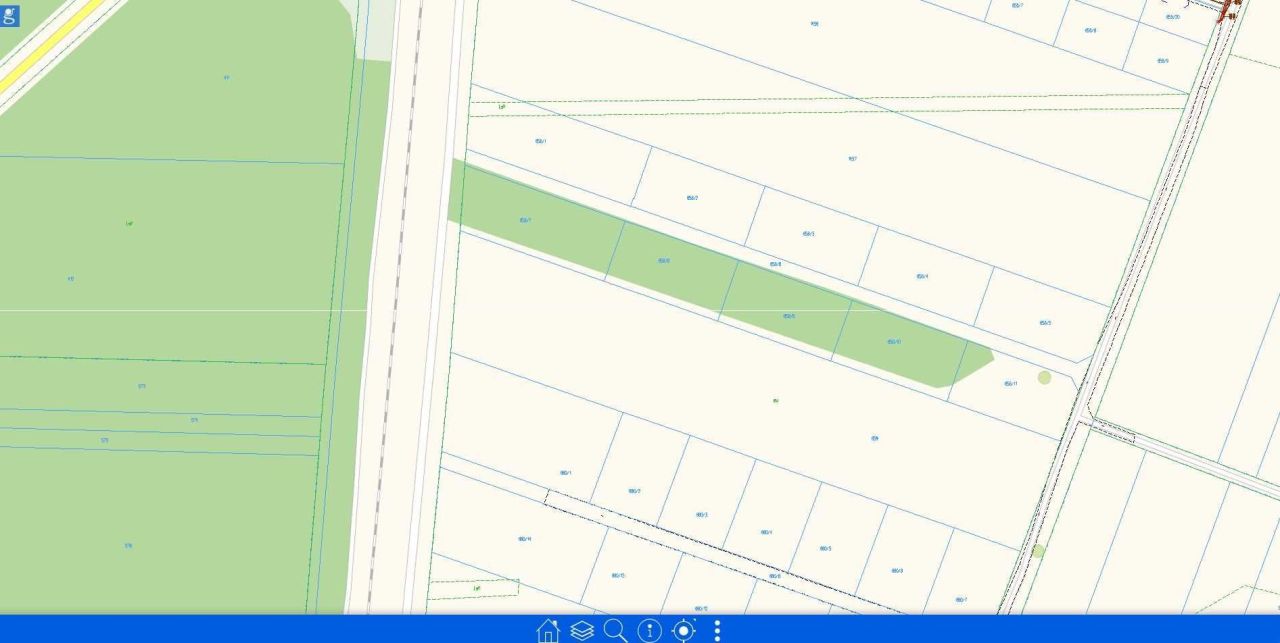Screen dimensions: 1280x643
Task: Tap the info icon in the toolbar
Action: click(650, 630)
